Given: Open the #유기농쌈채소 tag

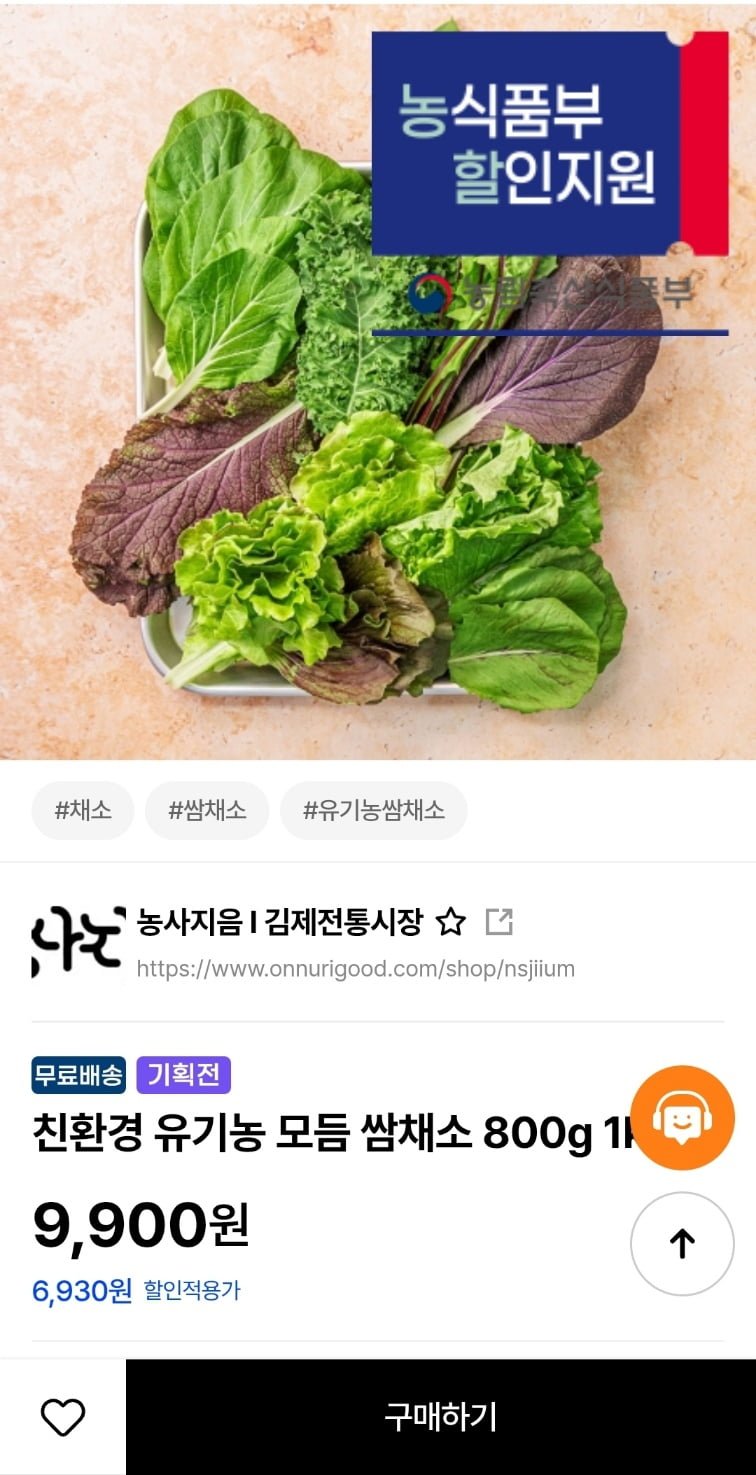Looking at the screenshot, I should (374, 810).
